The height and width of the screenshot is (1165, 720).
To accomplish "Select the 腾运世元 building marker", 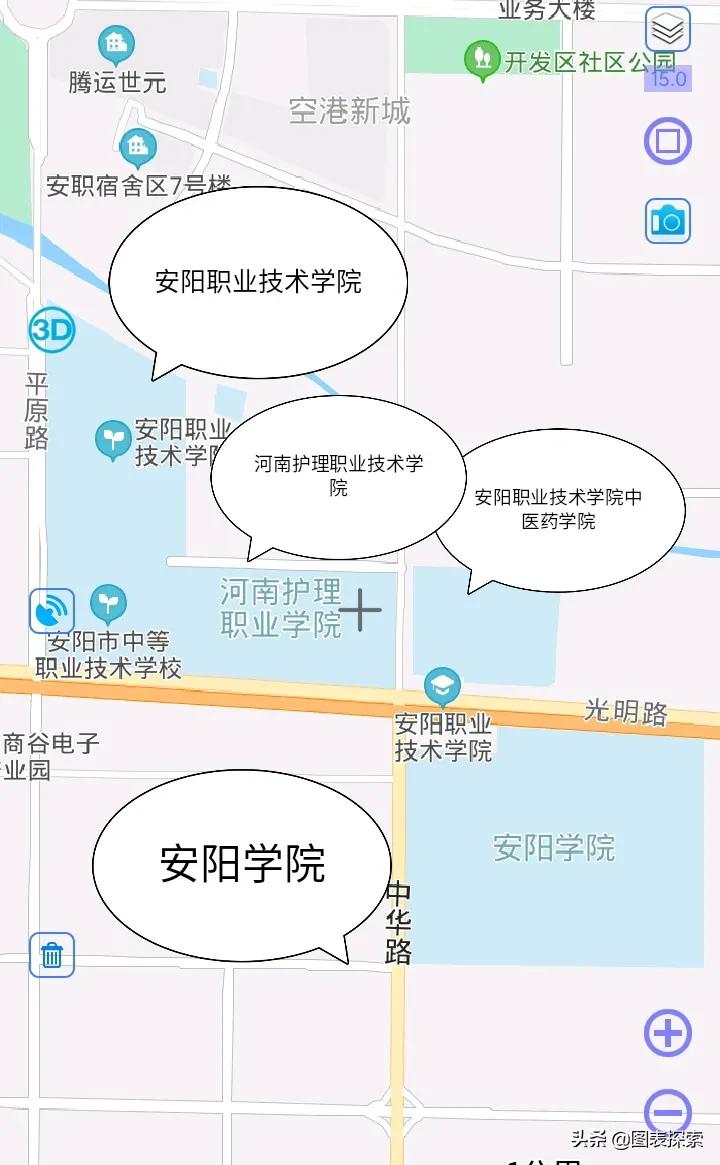I will 115,46.
